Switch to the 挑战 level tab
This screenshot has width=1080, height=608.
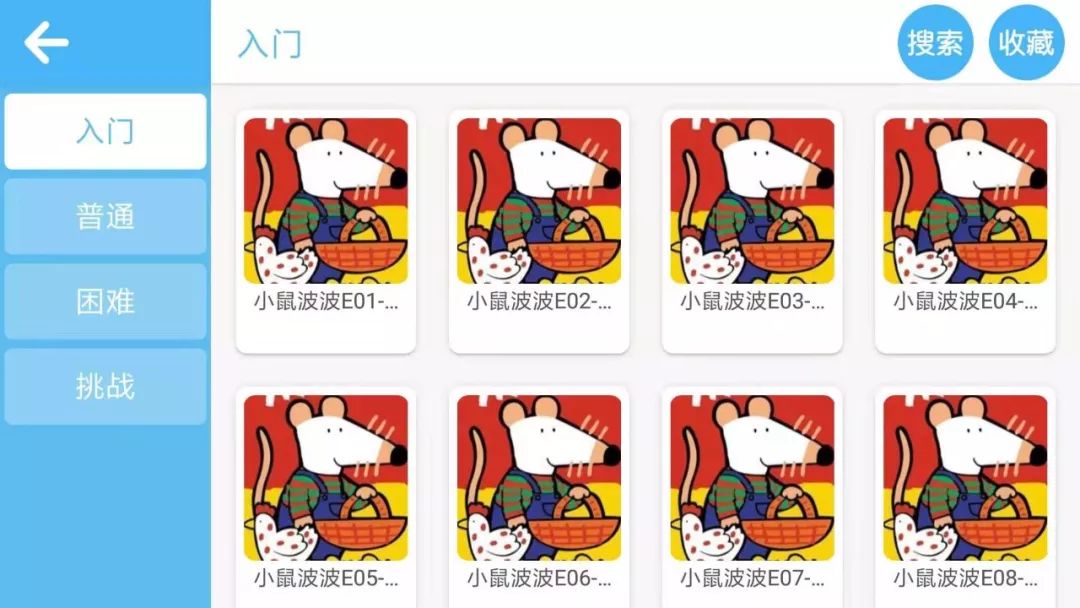[x=105, y=387]
